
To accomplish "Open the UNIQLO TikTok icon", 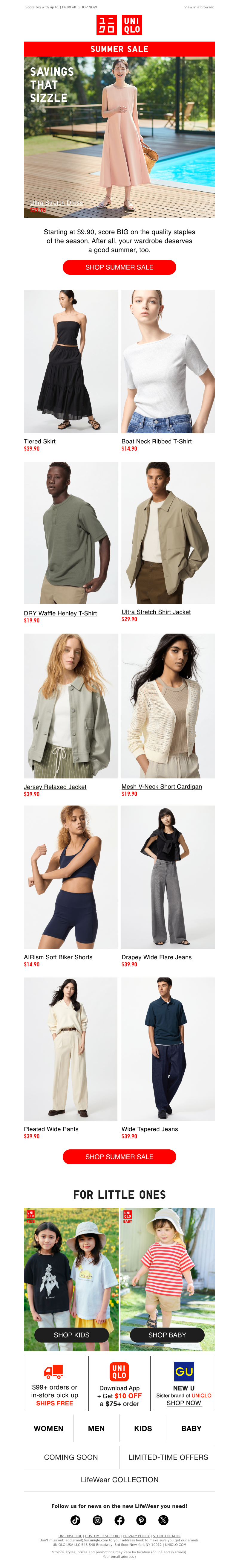I will point(75,1520).
